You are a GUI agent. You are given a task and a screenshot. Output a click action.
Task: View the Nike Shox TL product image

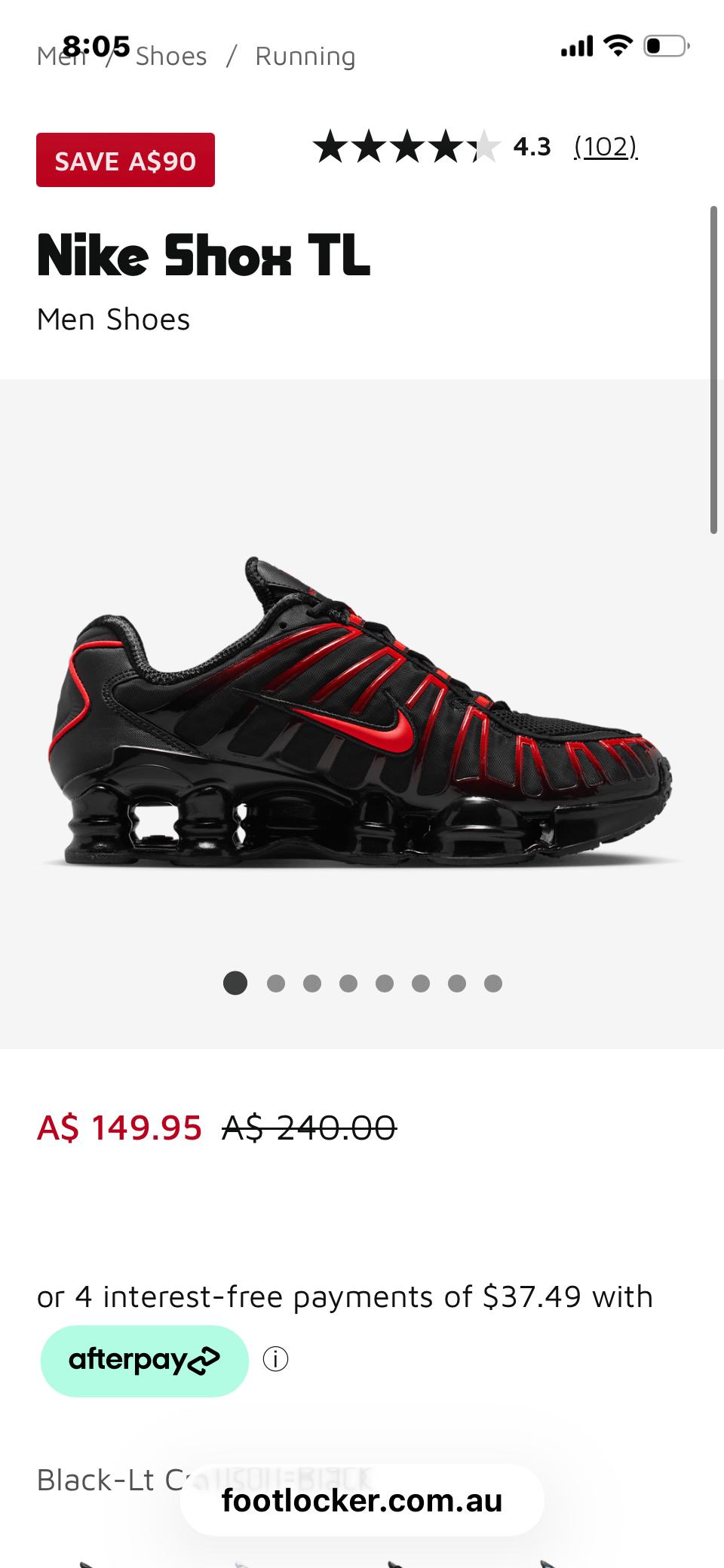pos(362,713)
